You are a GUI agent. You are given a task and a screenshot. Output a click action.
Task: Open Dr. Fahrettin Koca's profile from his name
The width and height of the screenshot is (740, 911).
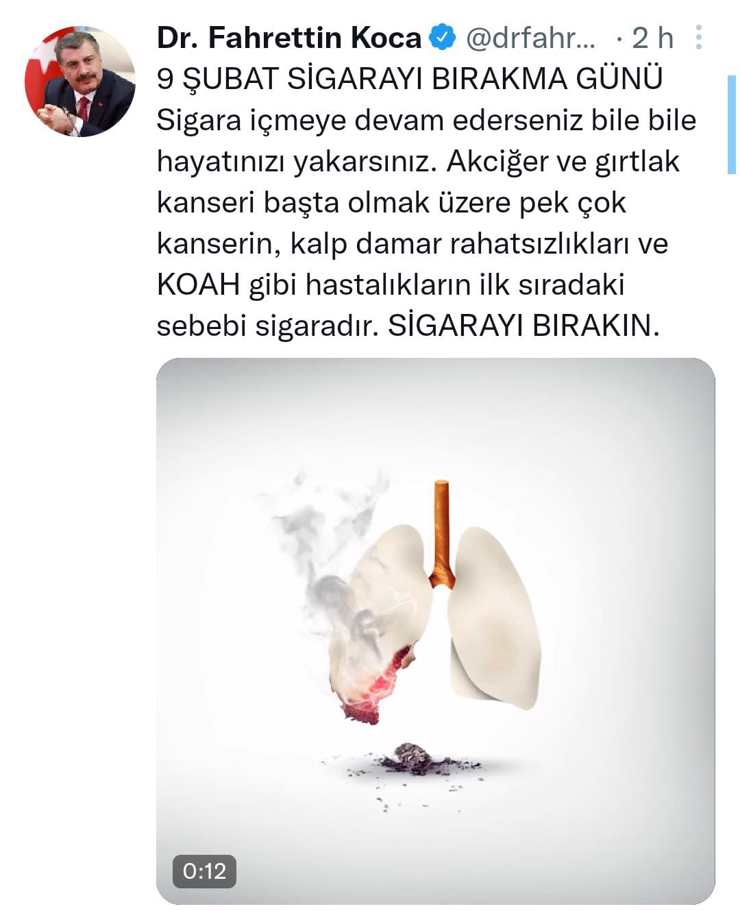click(288, 38)
